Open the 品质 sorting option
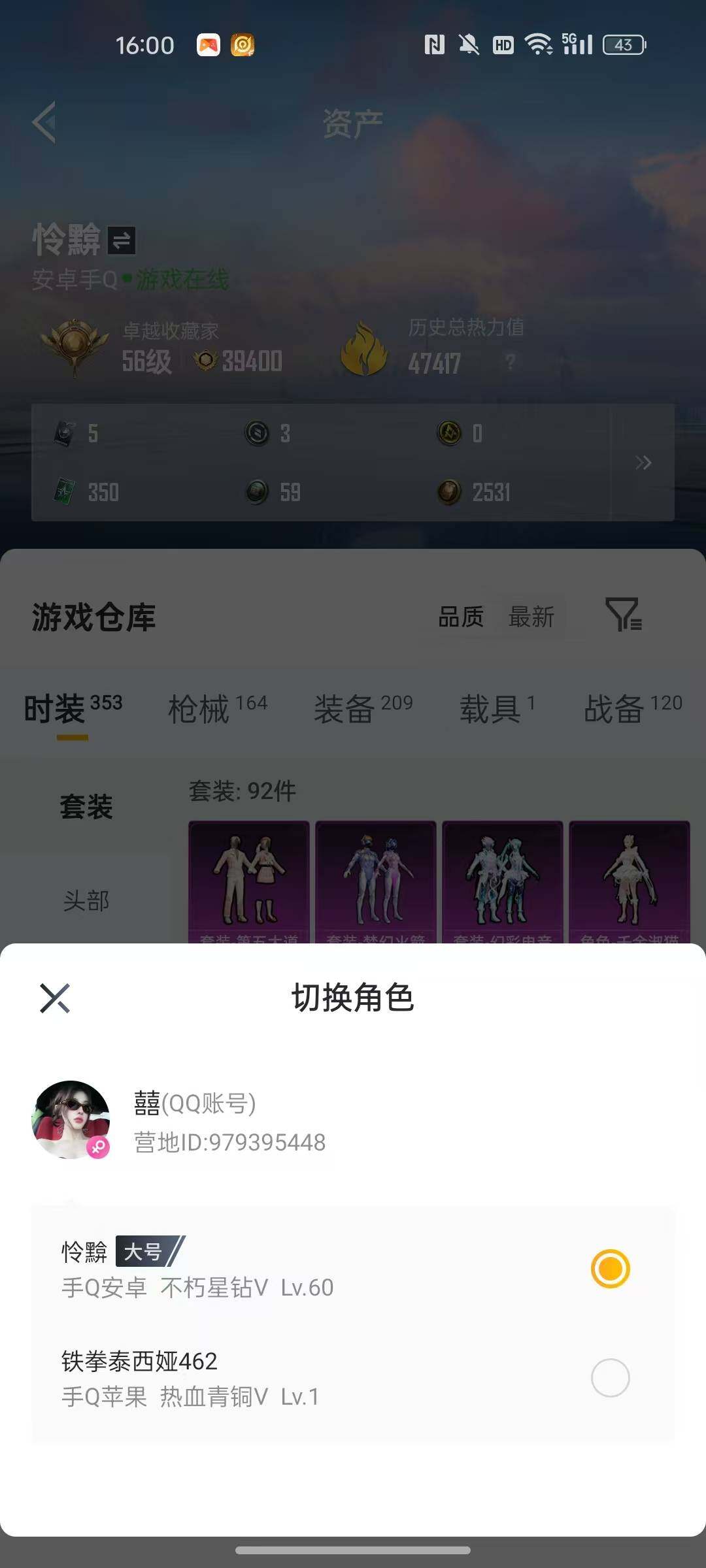The image size is (706, 1568). (x=462, y=616)
